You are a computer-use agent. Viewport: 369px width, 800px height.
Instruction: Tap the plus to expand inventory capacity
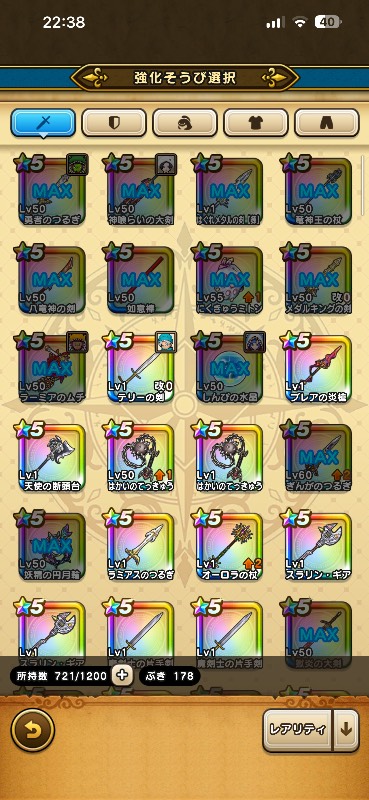click(122, 676)
